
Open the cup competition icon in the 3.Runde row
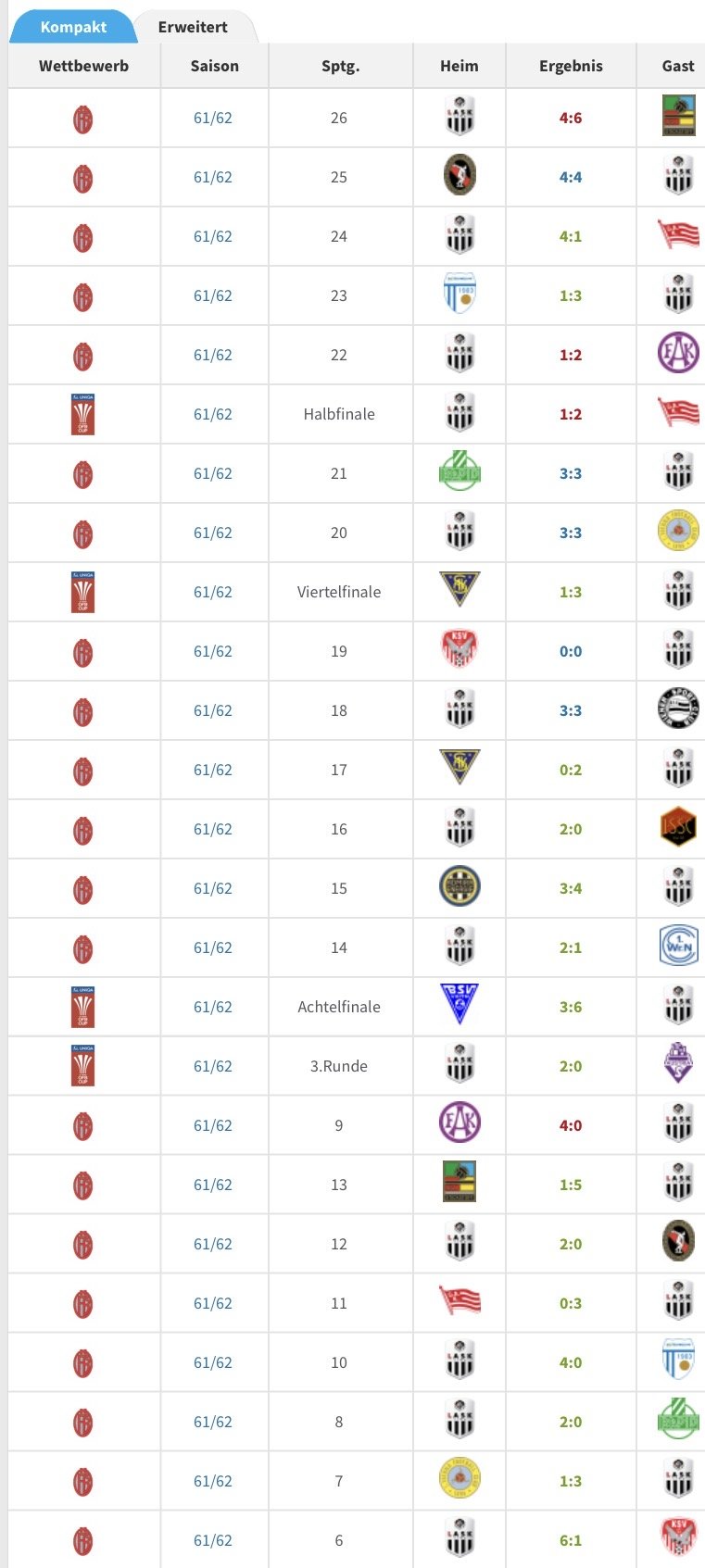click(x=83, y=1066)
